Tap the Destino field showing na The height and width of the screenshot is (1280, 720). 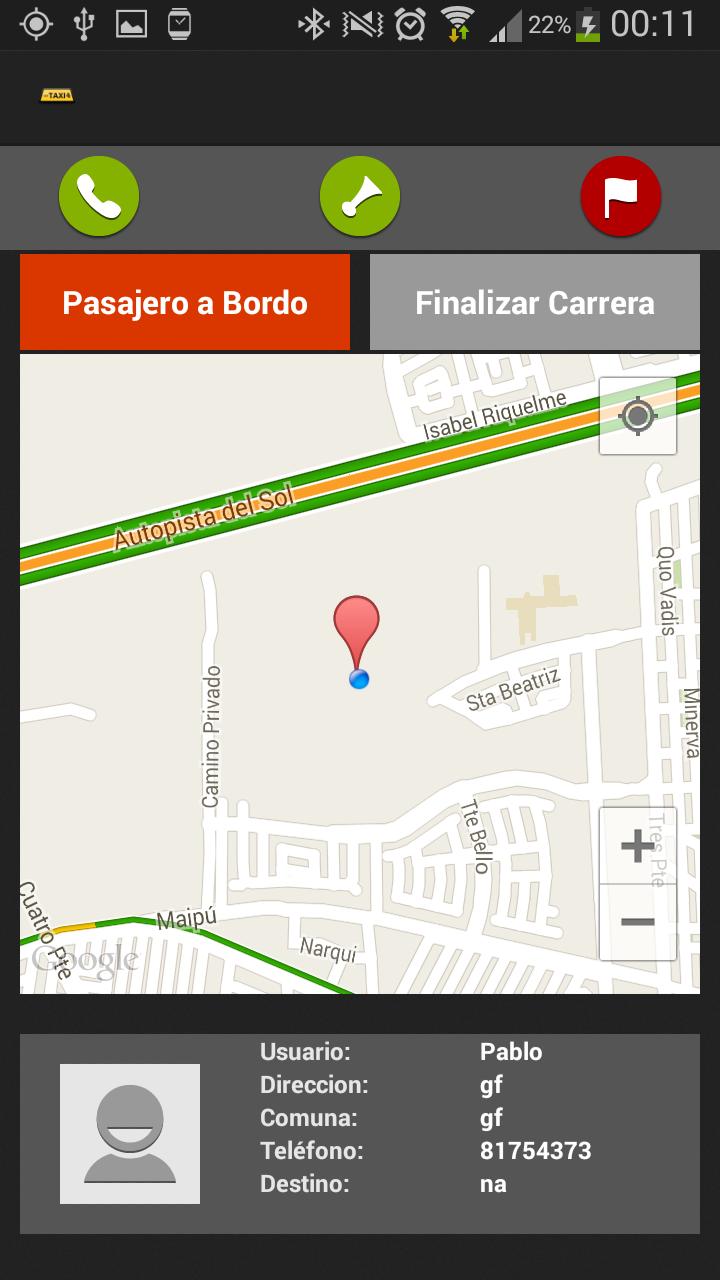[x=495, y=1184]
